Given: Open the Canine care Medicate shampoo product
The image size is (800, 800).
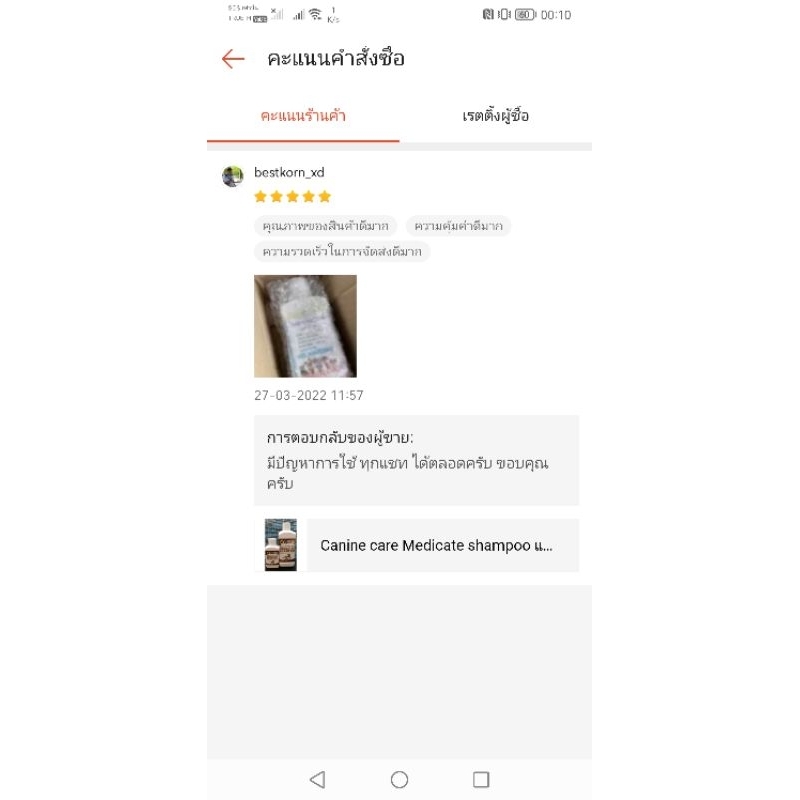Looking at the screenshot, I should [x=436, y=545].
